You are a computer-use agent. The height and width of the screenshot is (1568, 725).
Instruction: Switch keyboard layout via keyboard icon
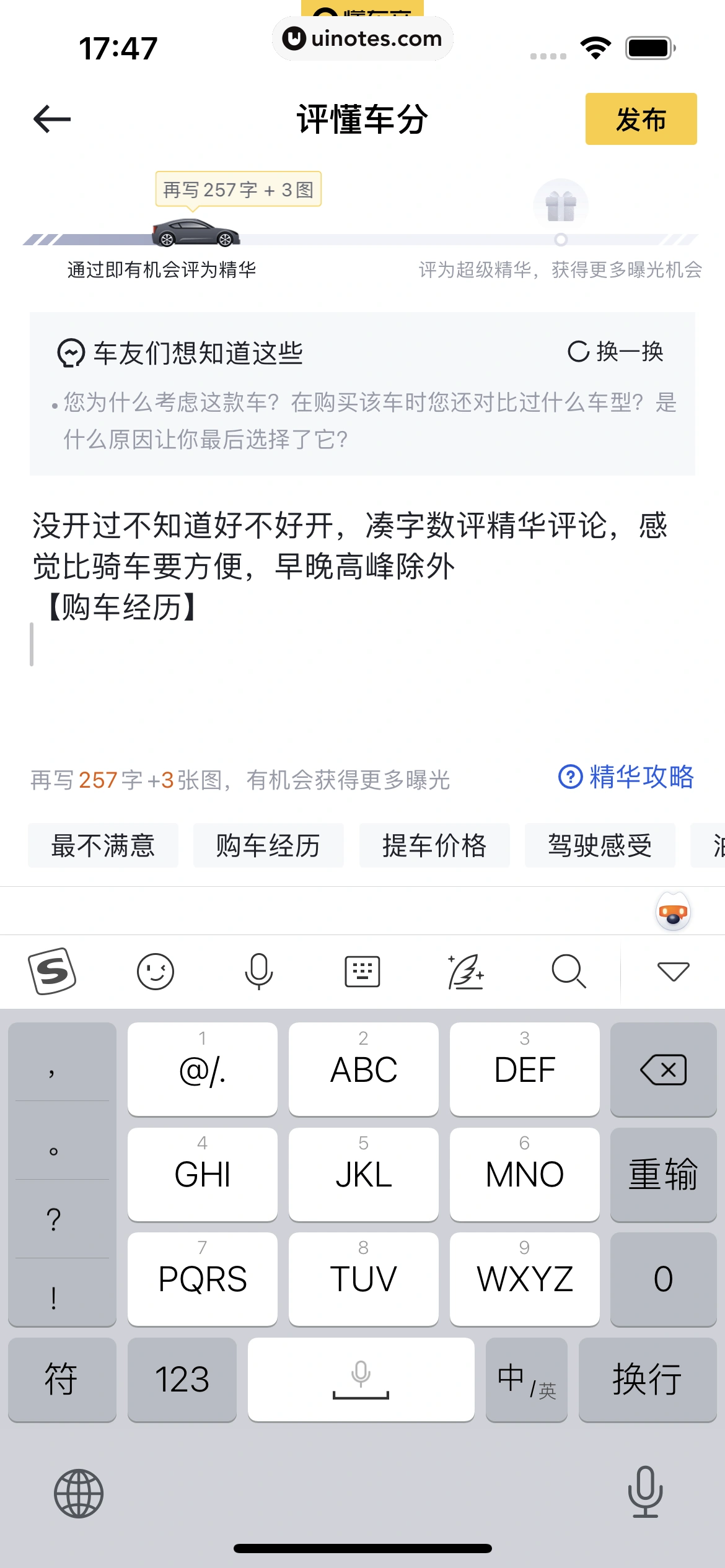coord(362,971)
